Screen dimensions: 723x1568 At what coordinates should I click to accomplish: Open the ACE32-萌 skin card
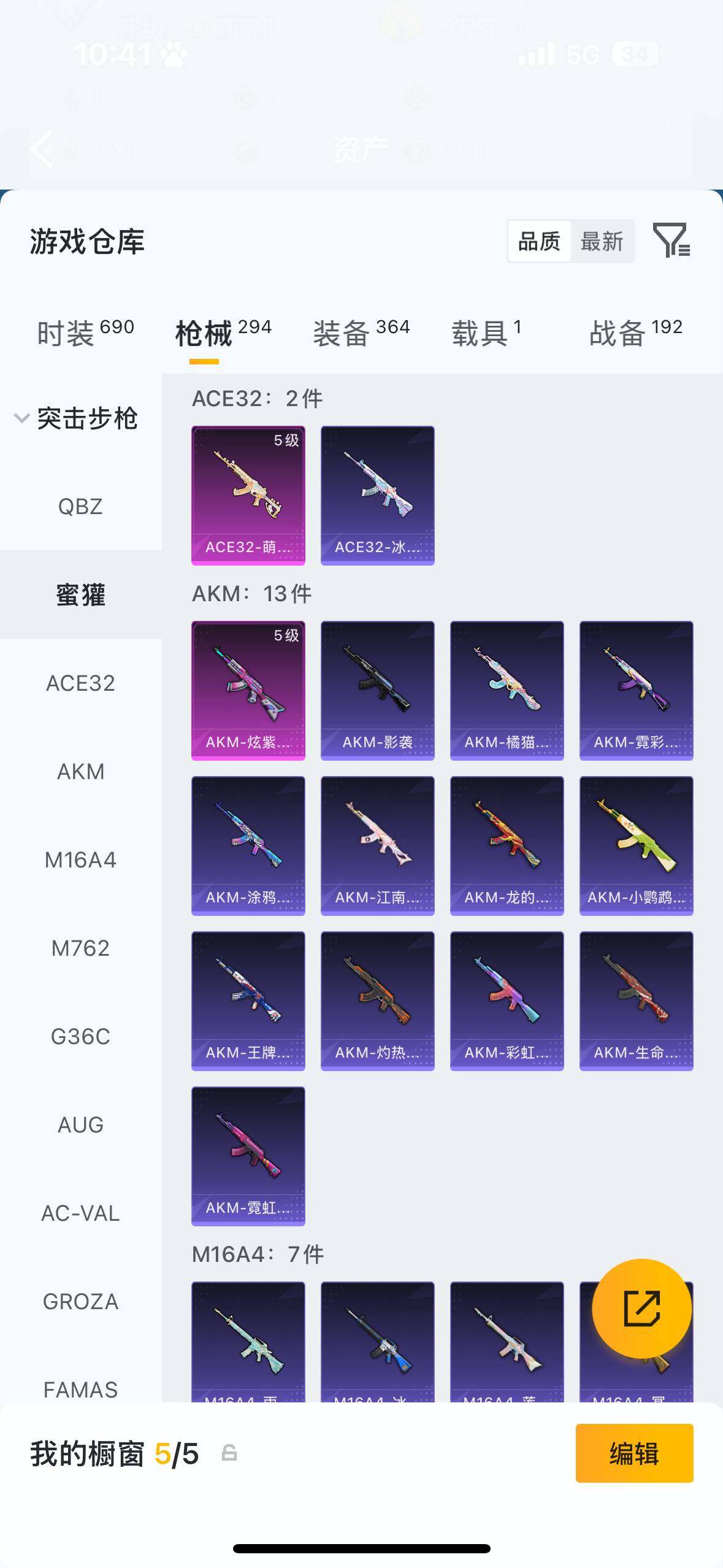click(248, 496)
